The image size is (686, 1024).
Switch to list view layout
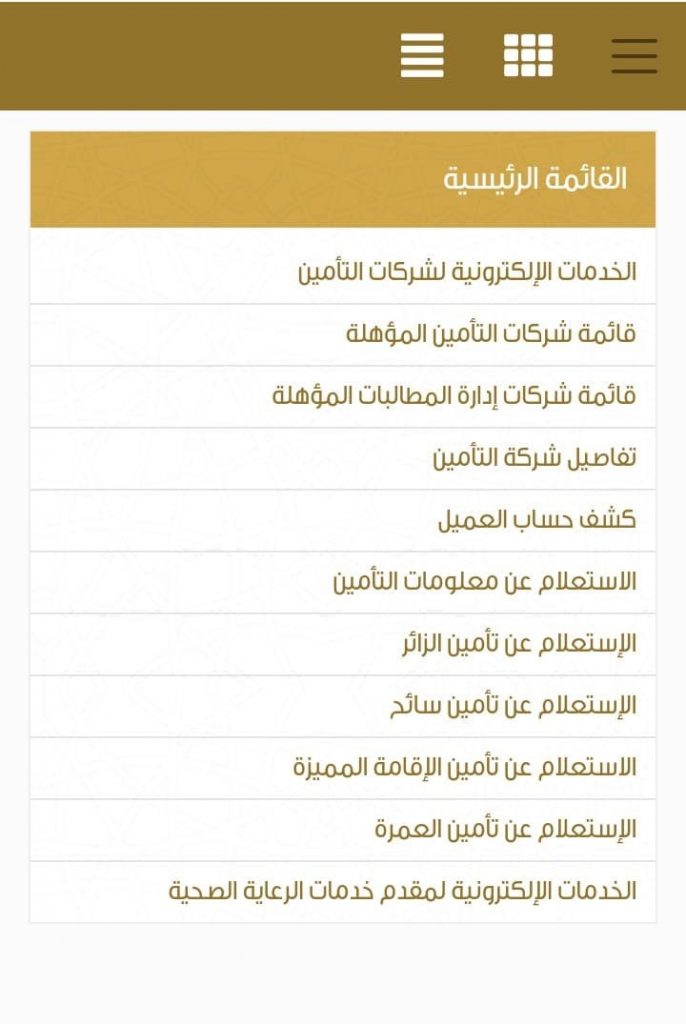pyautogui.click(x=422, y=55)
